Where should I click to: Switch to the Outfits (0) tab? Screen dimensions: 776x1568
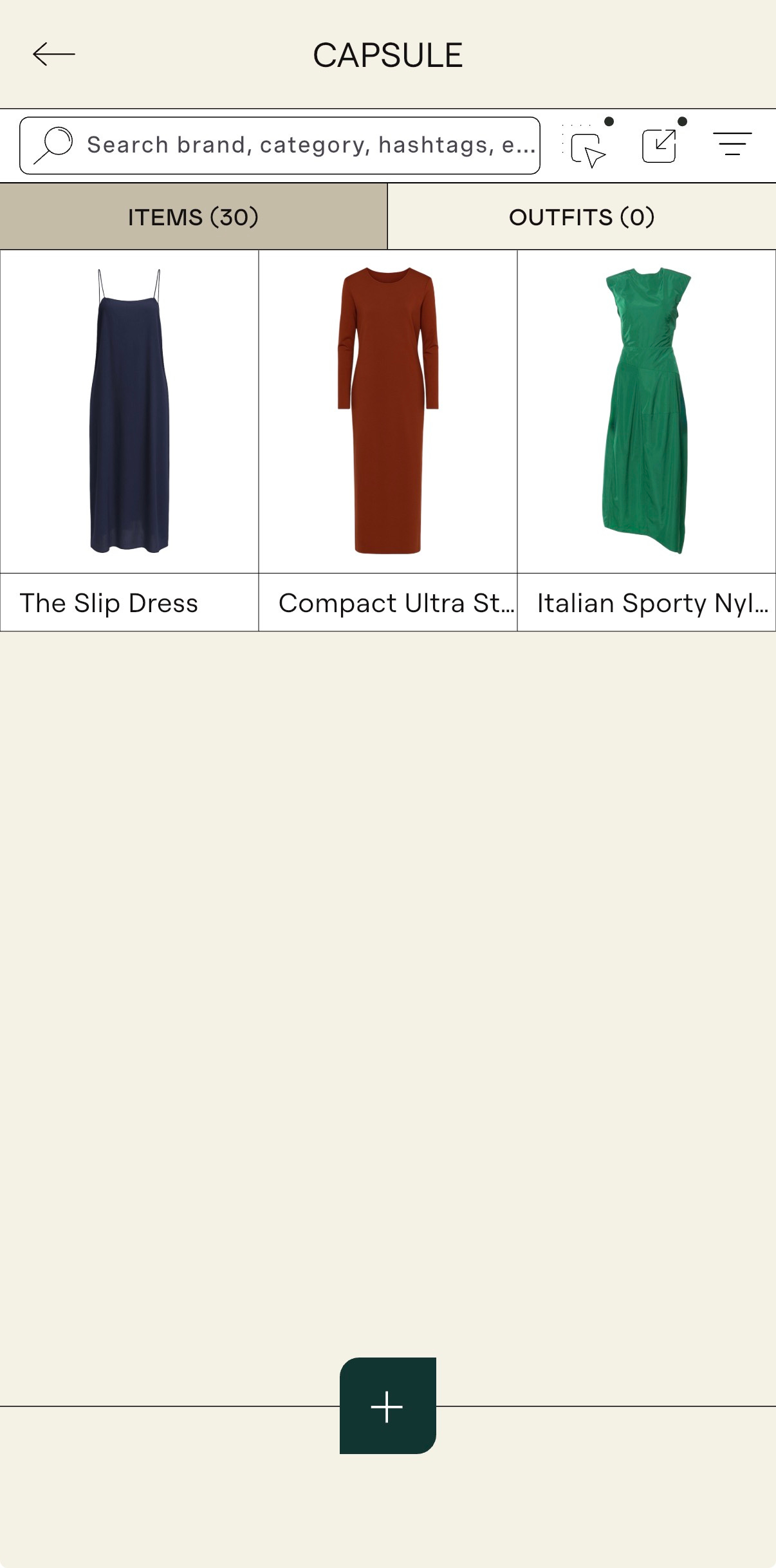pos(582,217)
